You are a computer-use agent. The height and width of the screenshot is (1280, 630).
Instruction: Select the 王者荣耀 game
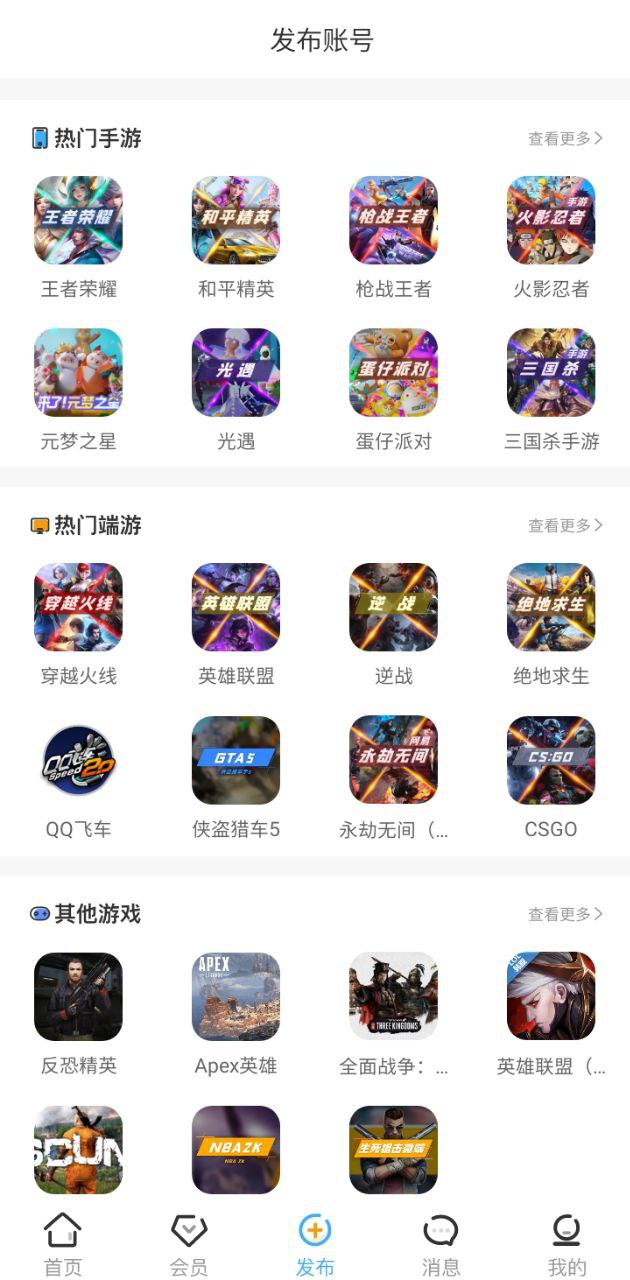[78, 221]
